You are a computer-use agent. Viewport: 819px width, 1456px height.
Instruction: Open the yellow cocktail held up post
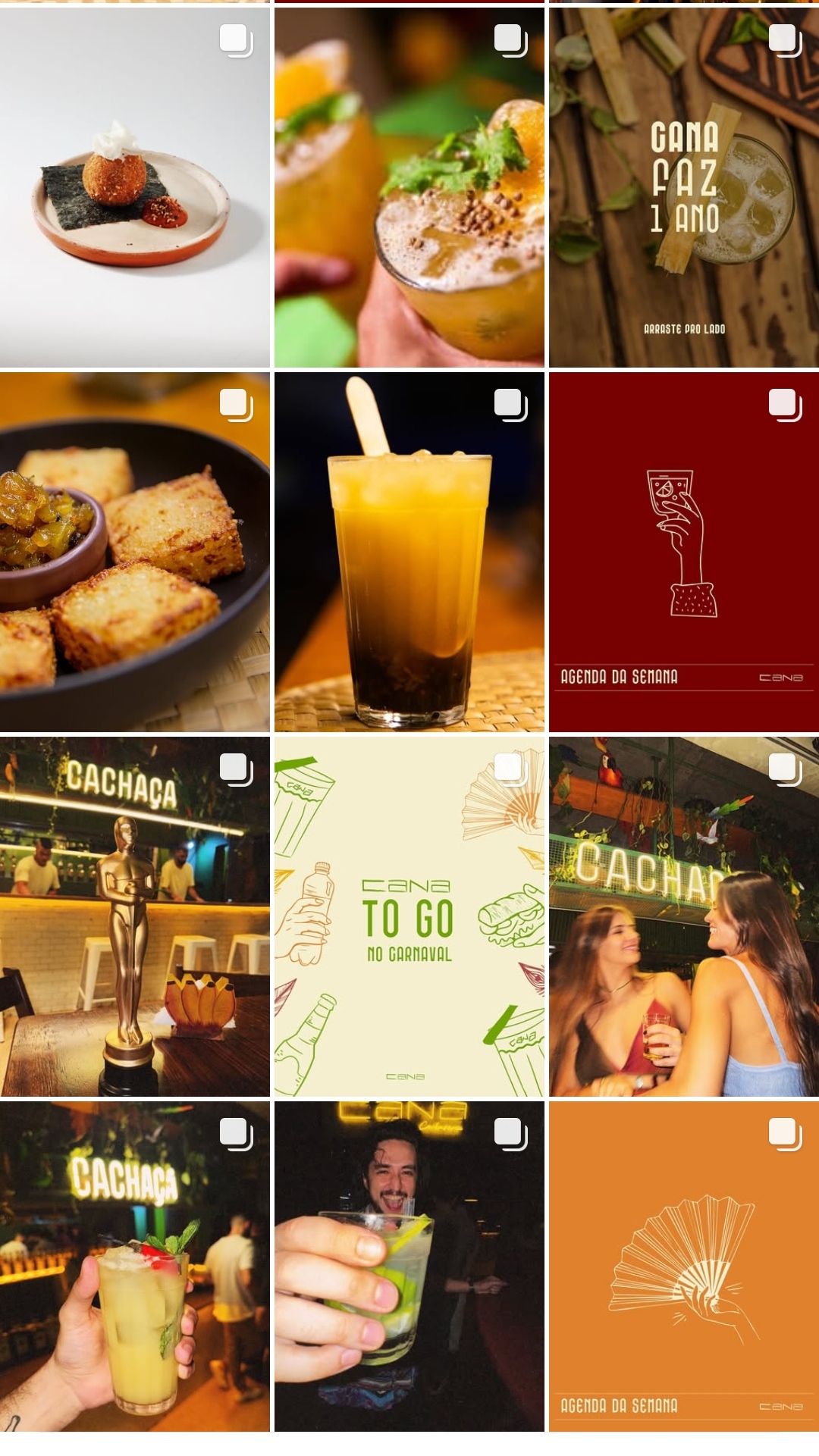point(135,1266)
